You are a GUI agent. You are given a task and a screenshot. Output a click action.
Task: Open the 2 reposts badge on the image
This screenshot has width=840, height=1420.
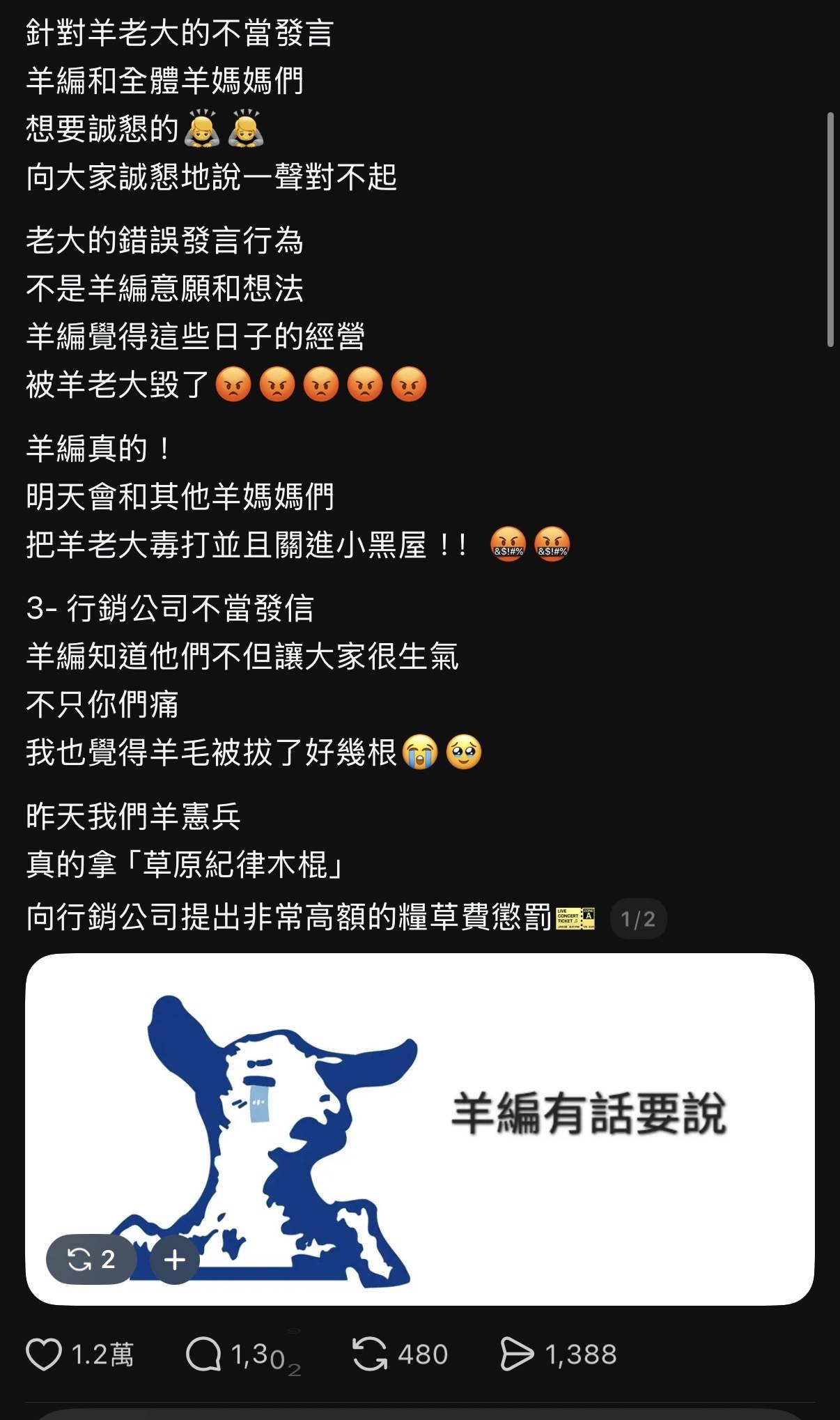[91, 1259]
